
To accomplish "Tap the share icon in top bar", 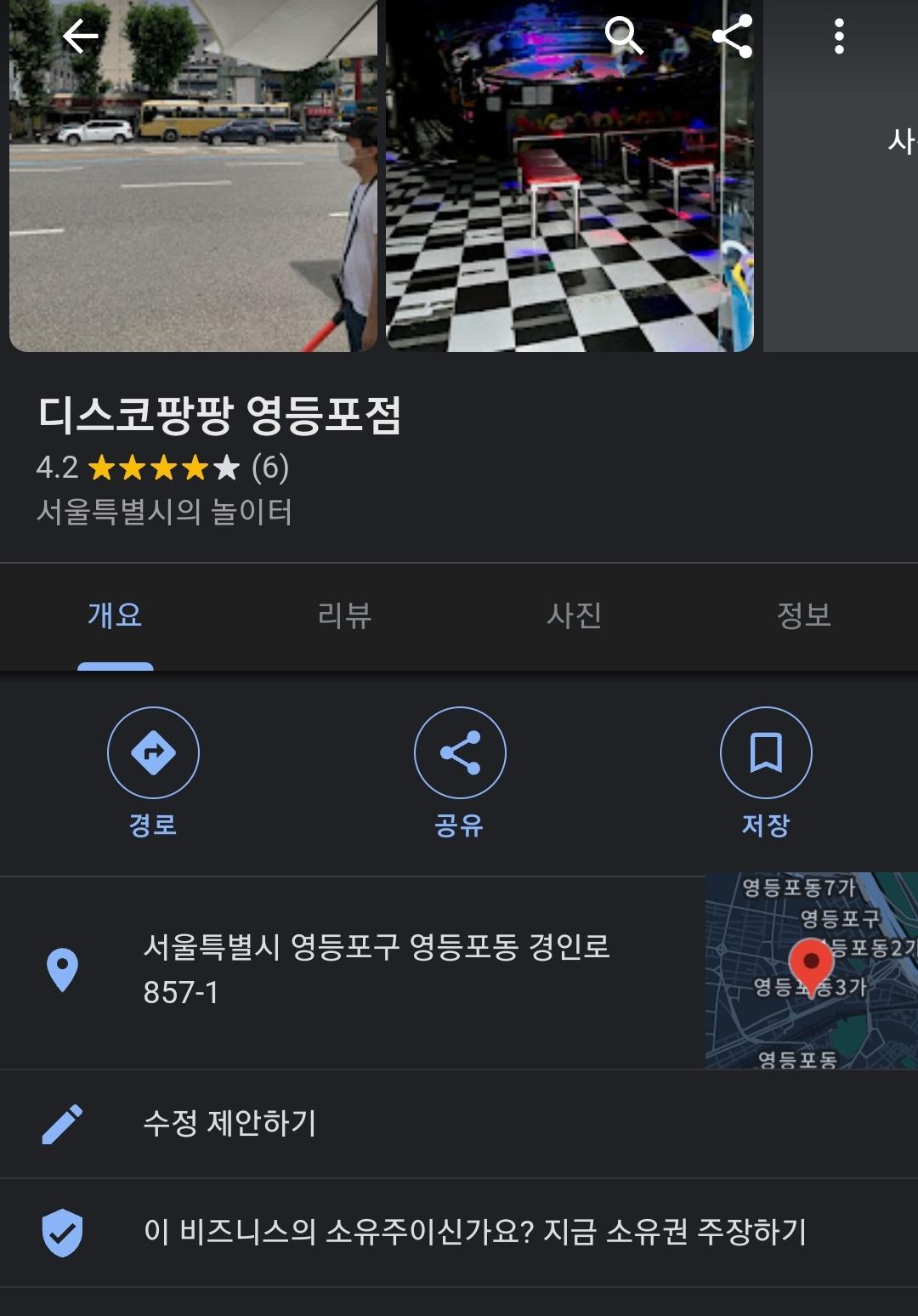I will point(732,37).
